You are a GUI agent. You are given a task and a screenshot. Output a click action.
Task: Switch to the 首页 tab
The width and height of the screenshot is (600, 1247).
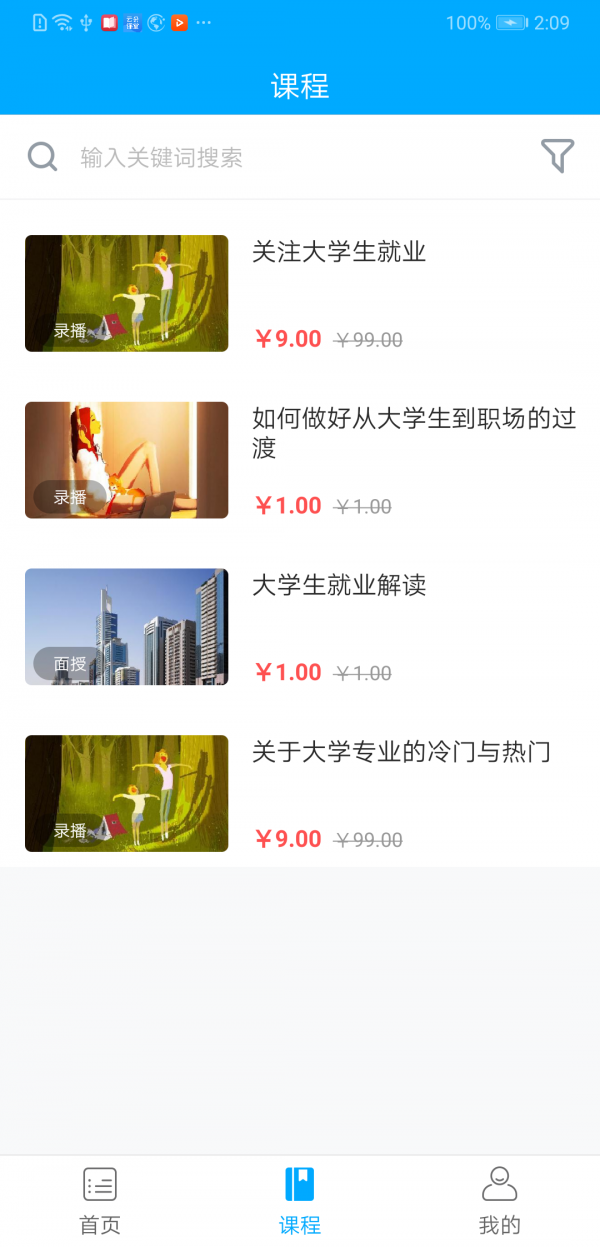pyautogui.click(x=100, y=1200)
